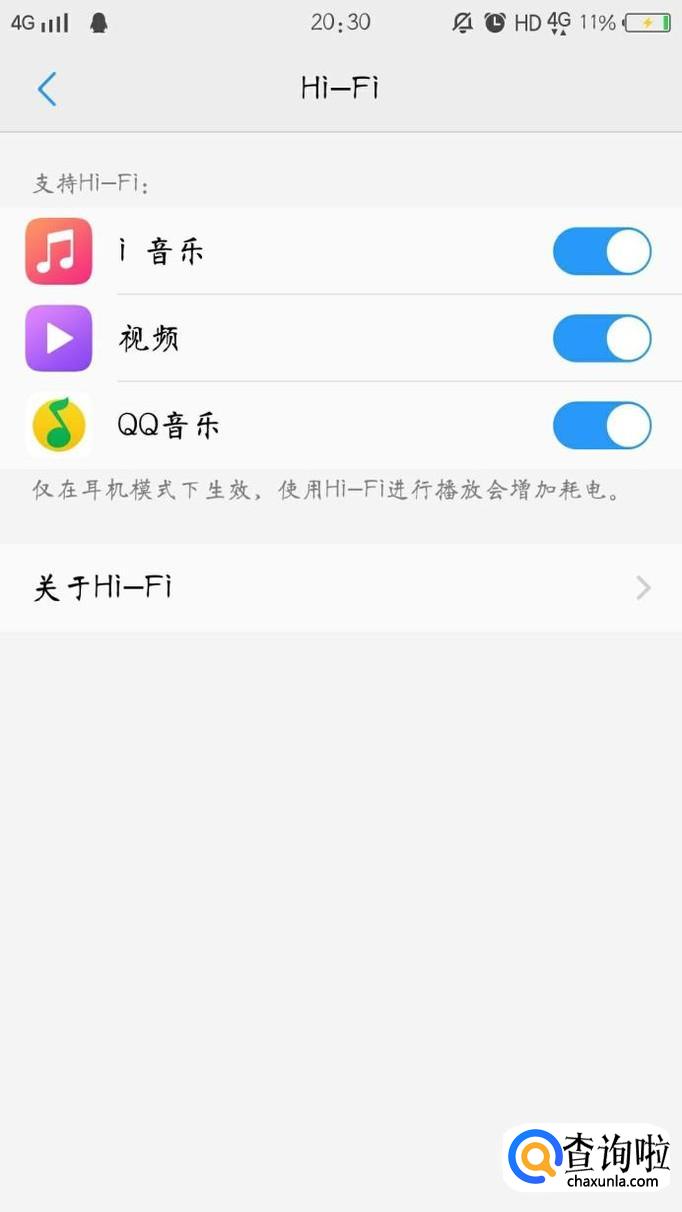Toggle Hi-Fi support for QQ音乐
Screen dimensions: 682x1212
tap(602, 426)
